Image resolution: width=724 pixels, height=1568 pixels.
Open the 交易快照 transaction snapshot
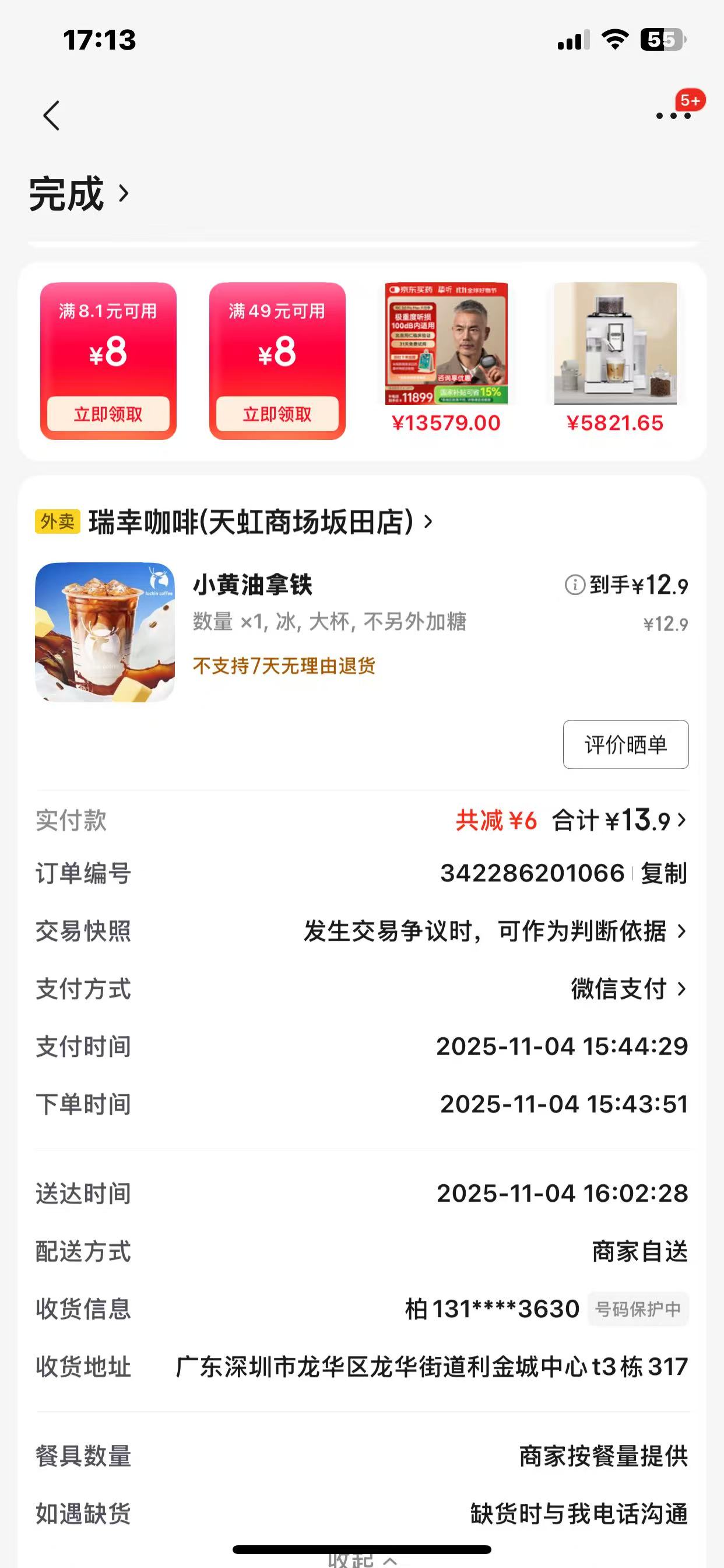click(494, 932)
